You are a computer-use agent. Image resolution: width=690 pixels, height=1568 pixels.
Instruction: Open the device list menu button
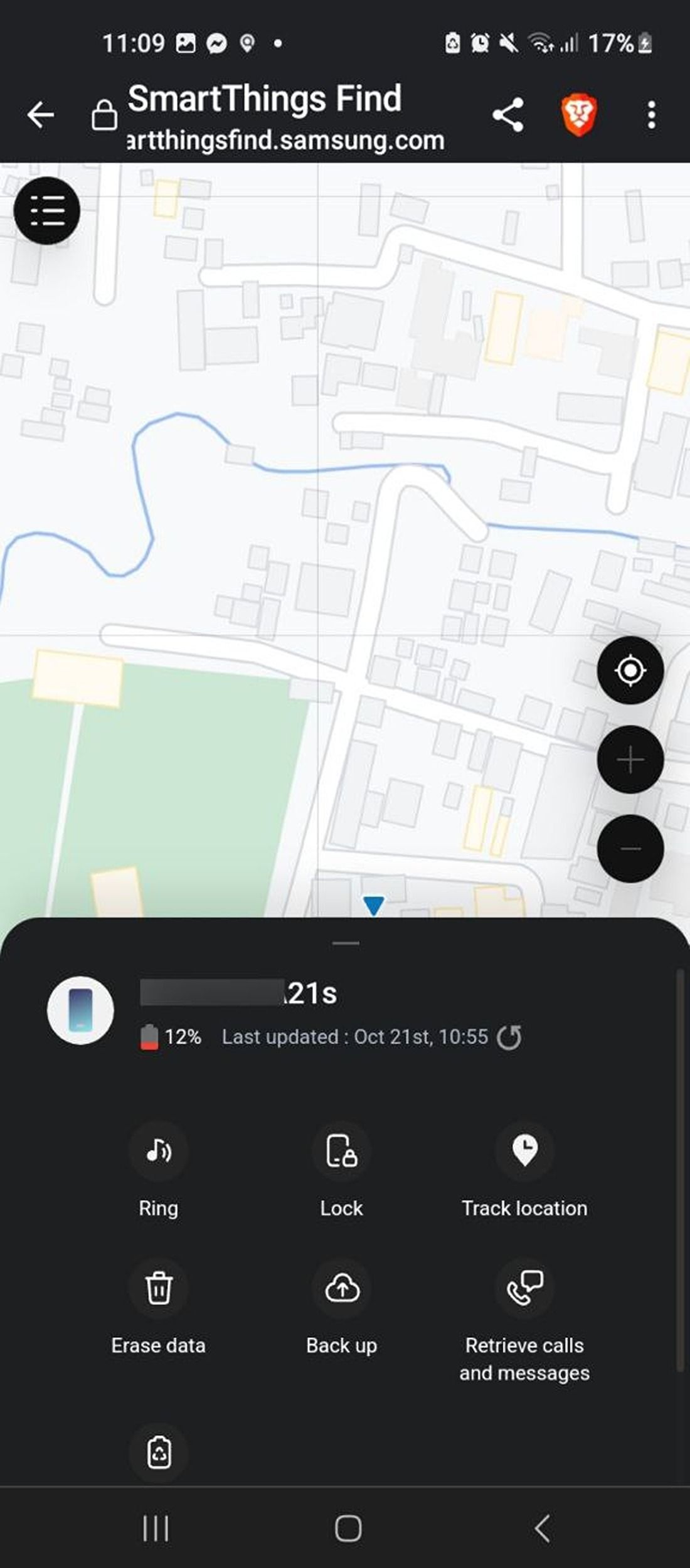coord(47,210)
